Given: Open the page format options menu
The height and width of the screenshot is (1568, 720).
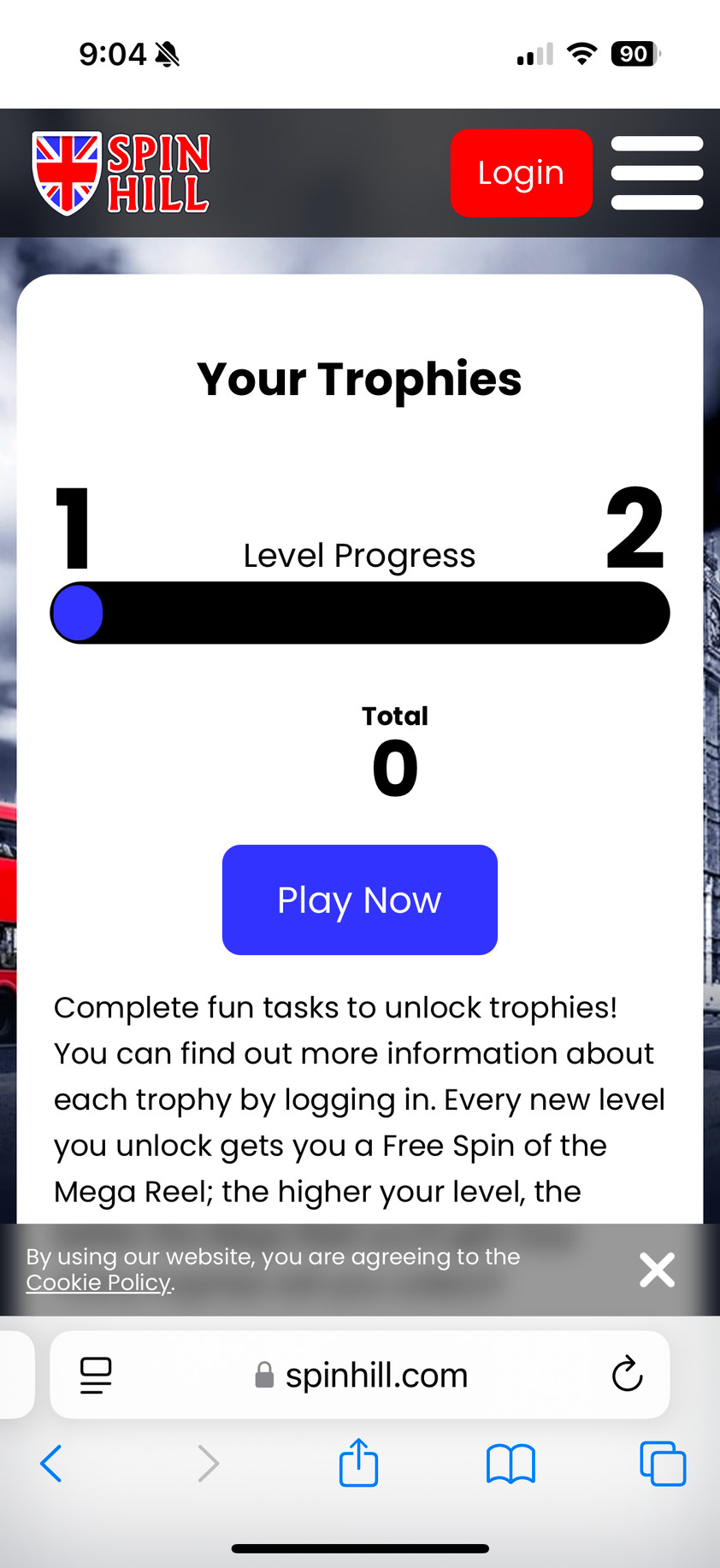Looking at the screenshot, I should [x=96, y=1375].
